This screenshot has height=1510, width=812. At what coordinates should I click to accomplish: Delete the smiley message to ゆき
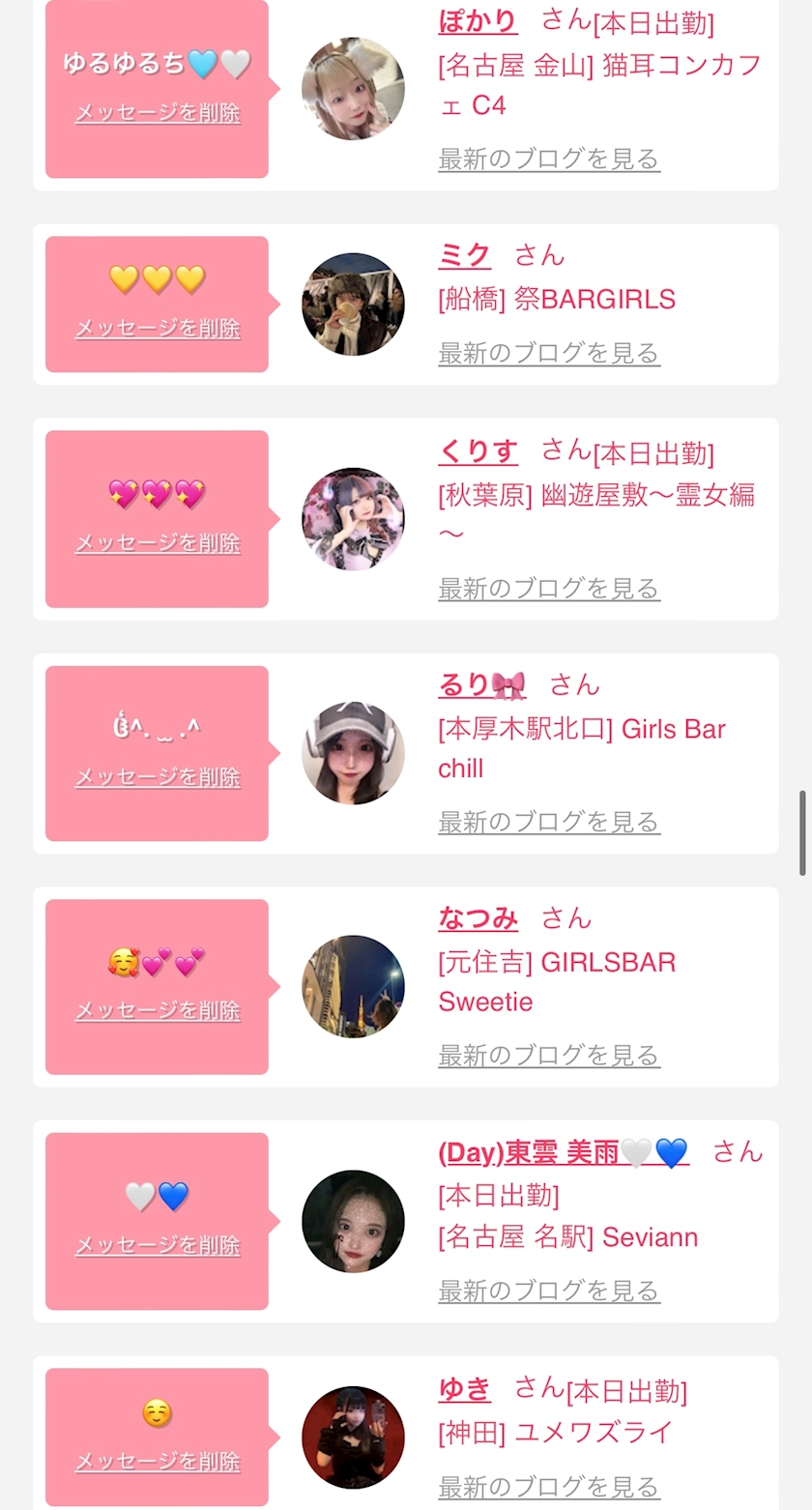click(158, 1461)
